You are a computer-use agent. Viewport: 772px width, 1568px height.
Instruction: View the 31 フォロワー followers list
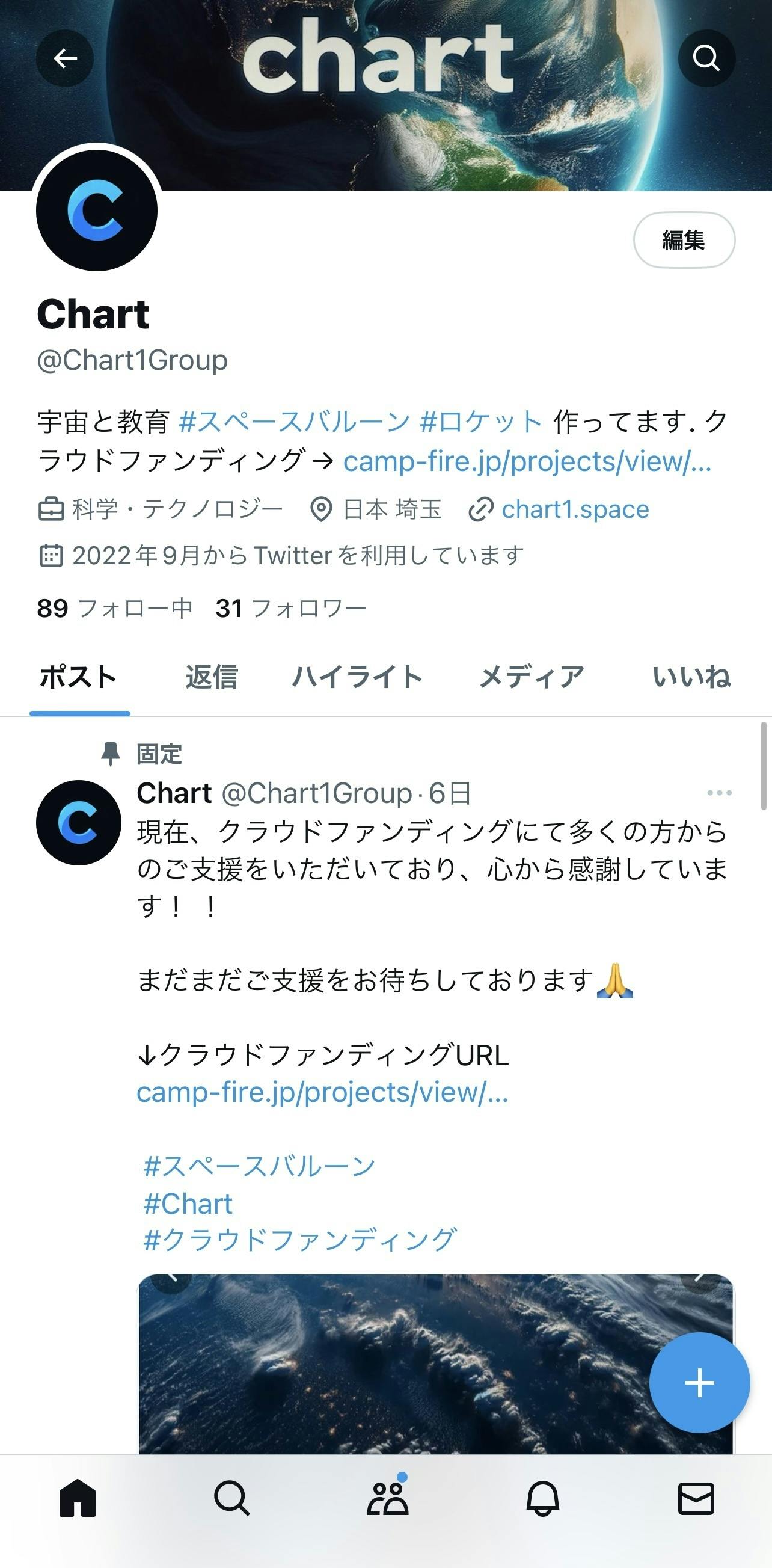[x=291, y=608]
